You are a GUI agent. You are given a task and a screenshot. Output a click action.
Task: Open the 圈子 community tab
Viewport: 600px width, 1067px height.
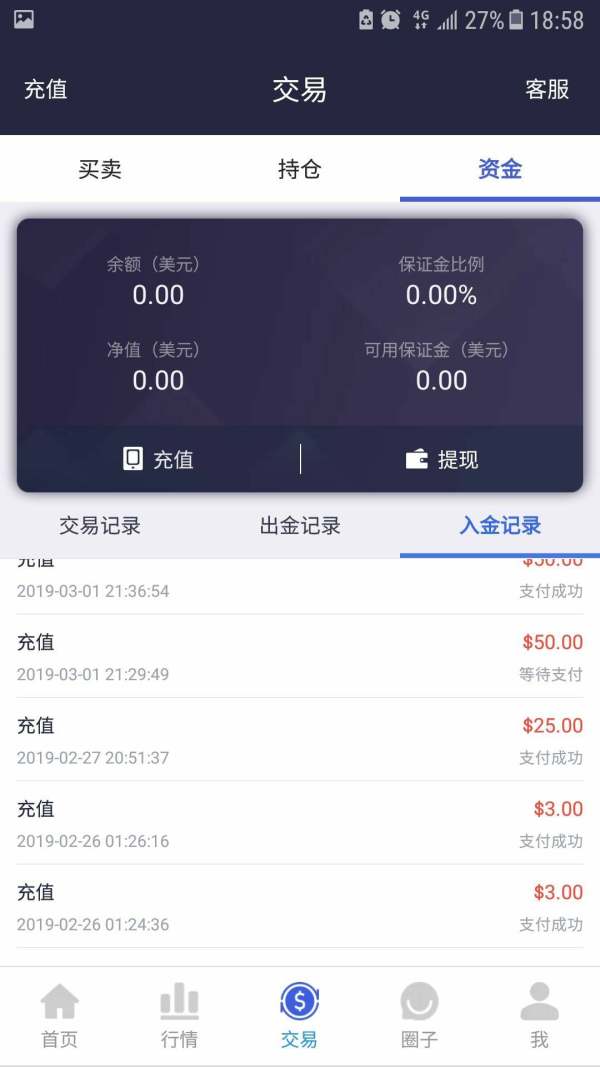click(419, 1015)
